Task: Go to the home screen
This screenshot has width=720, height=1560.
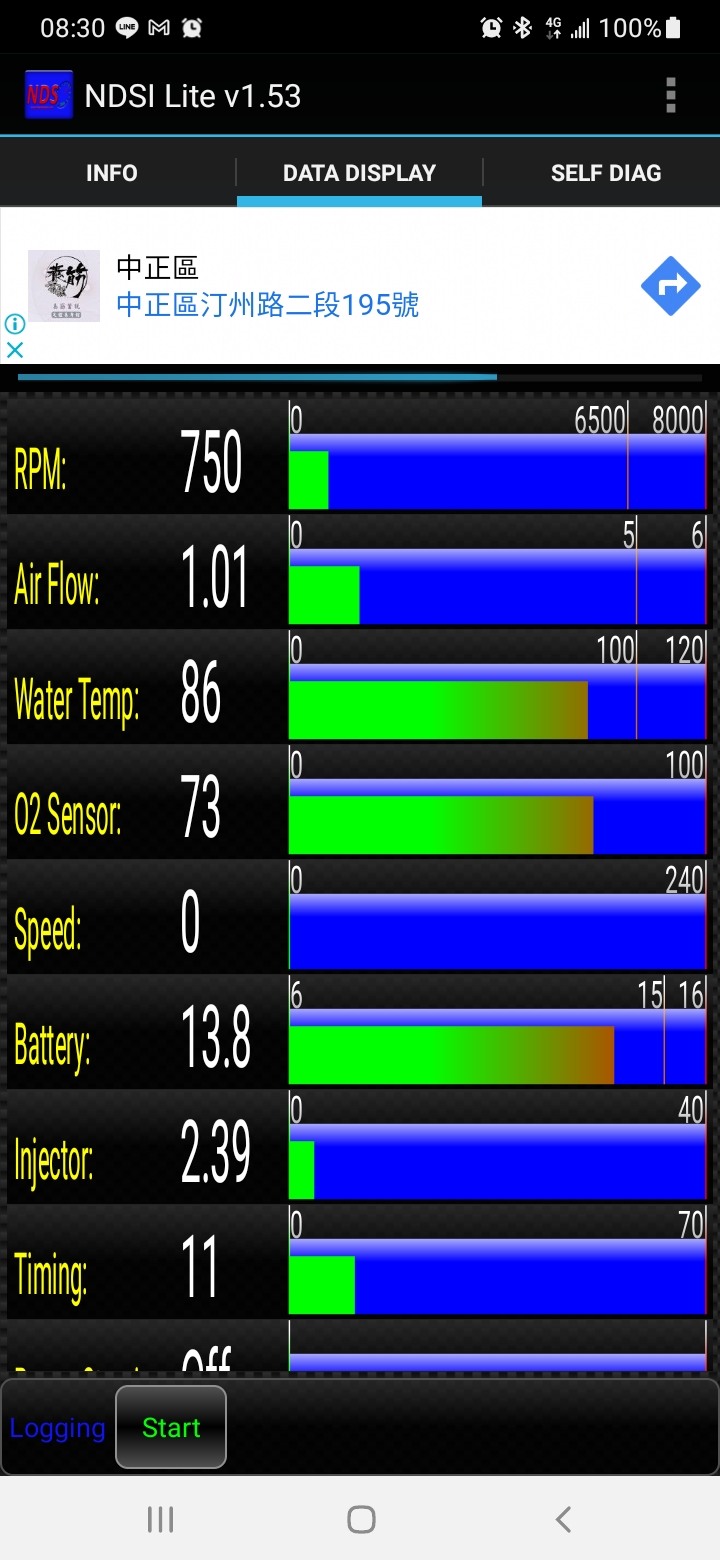Action: 360,1519
